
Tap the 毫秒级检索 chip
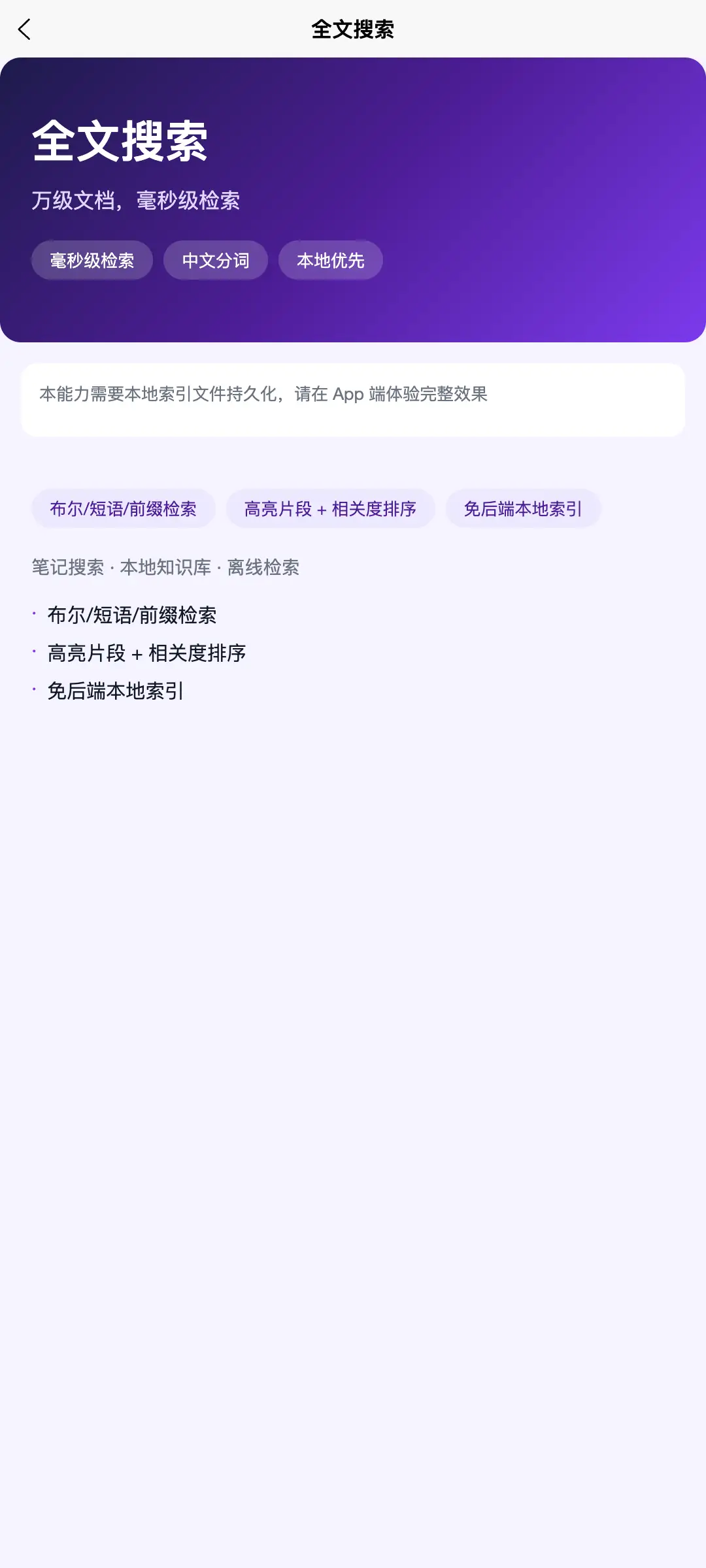(92, 260)
